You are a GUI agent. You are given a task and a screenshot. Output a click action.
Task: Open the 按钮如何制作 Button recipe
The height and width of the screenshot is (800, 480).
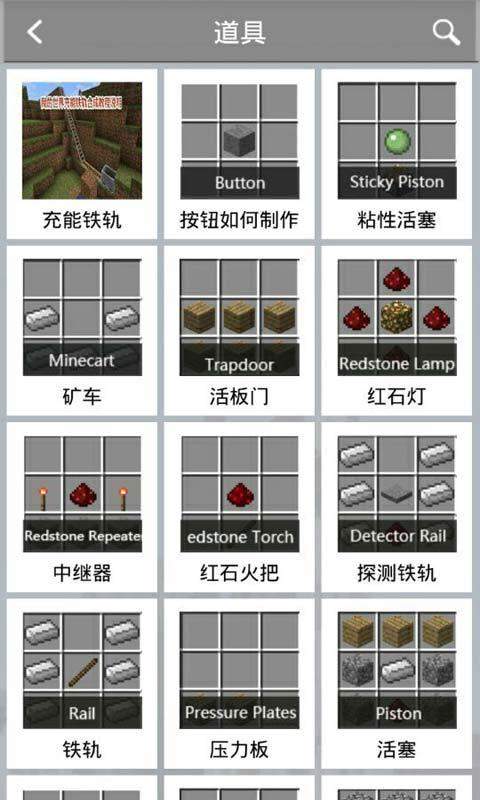point(239,155)
